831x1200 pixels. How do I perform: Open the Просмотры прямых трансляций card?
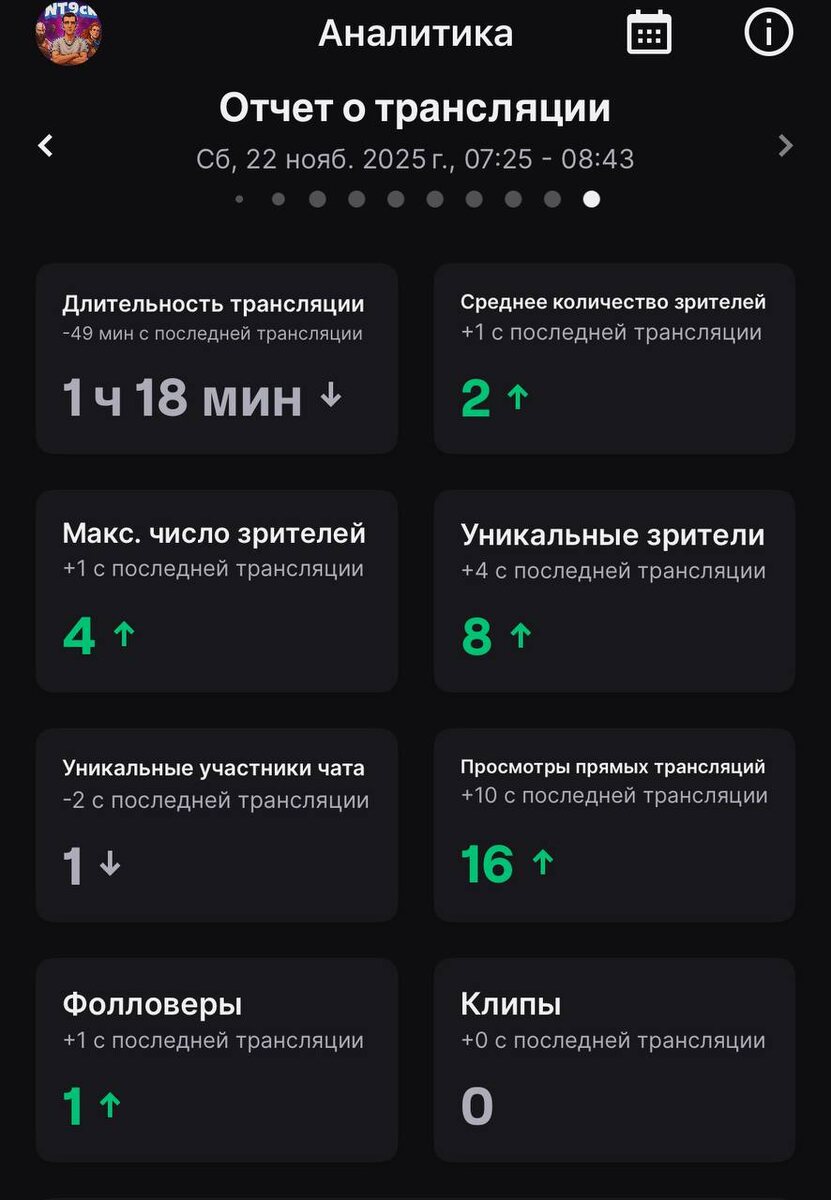point(614,825)
